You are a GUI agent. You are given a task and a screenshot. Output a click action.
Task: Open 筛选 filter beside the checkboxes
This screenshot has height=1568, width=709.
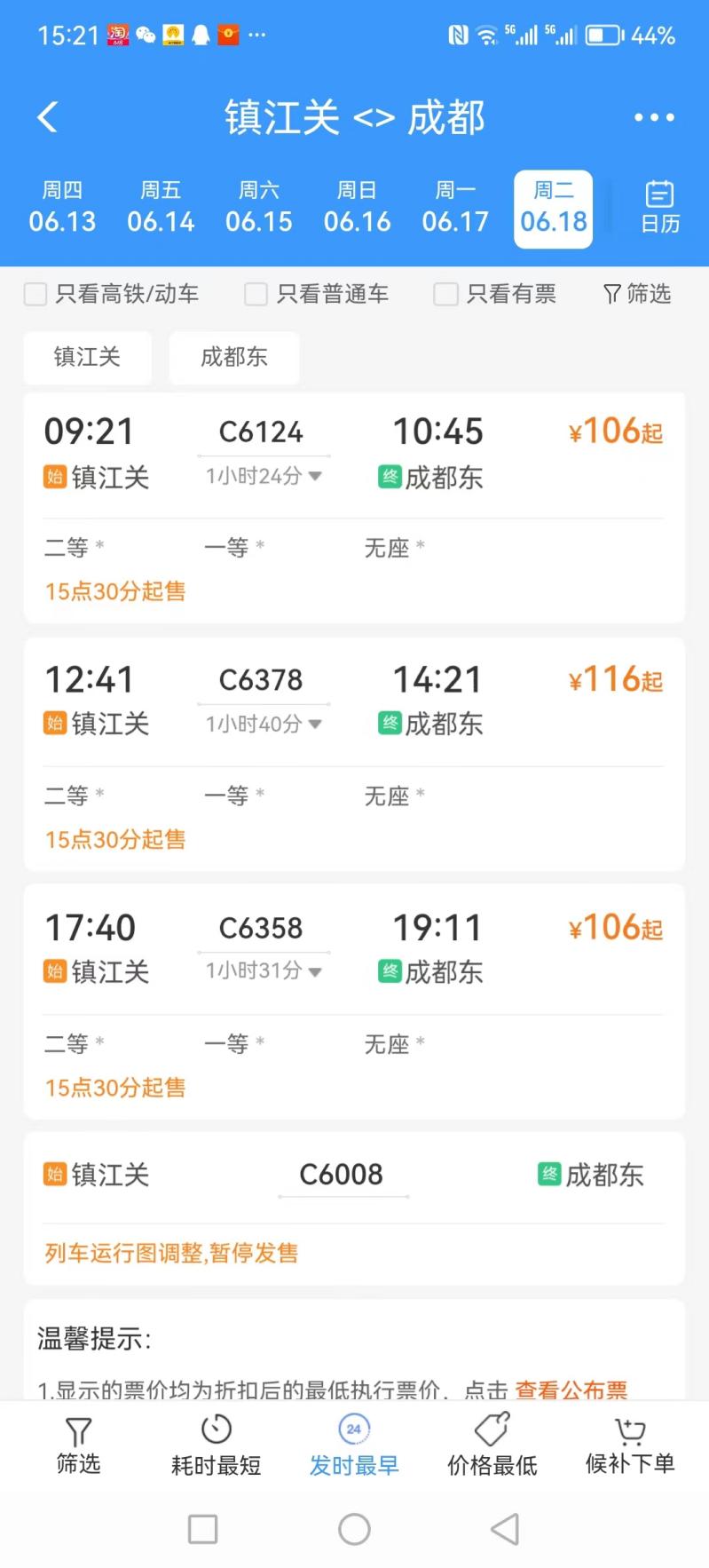(x=636, y=294)
